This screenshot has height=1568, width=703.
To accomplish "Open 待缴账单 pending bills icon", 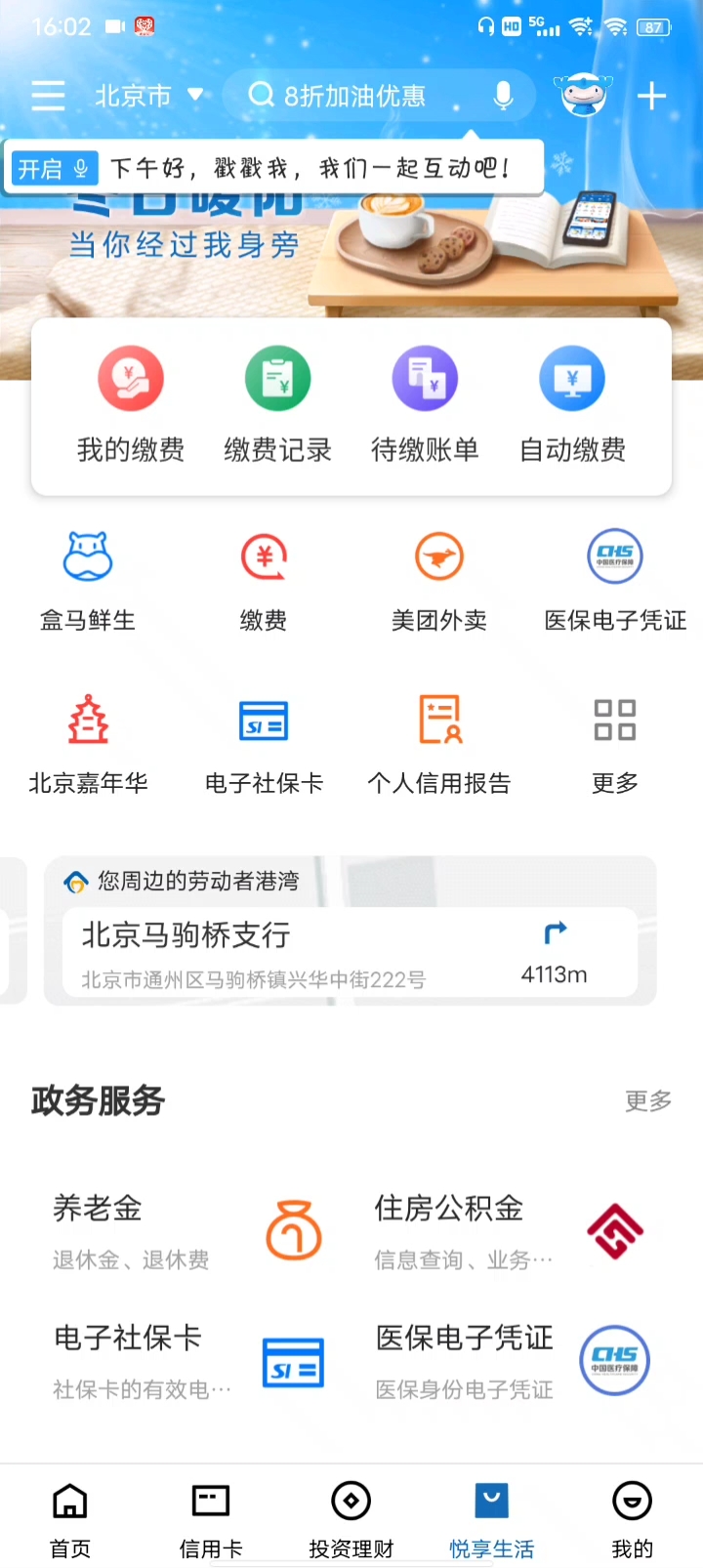I will tap(424, 400).
